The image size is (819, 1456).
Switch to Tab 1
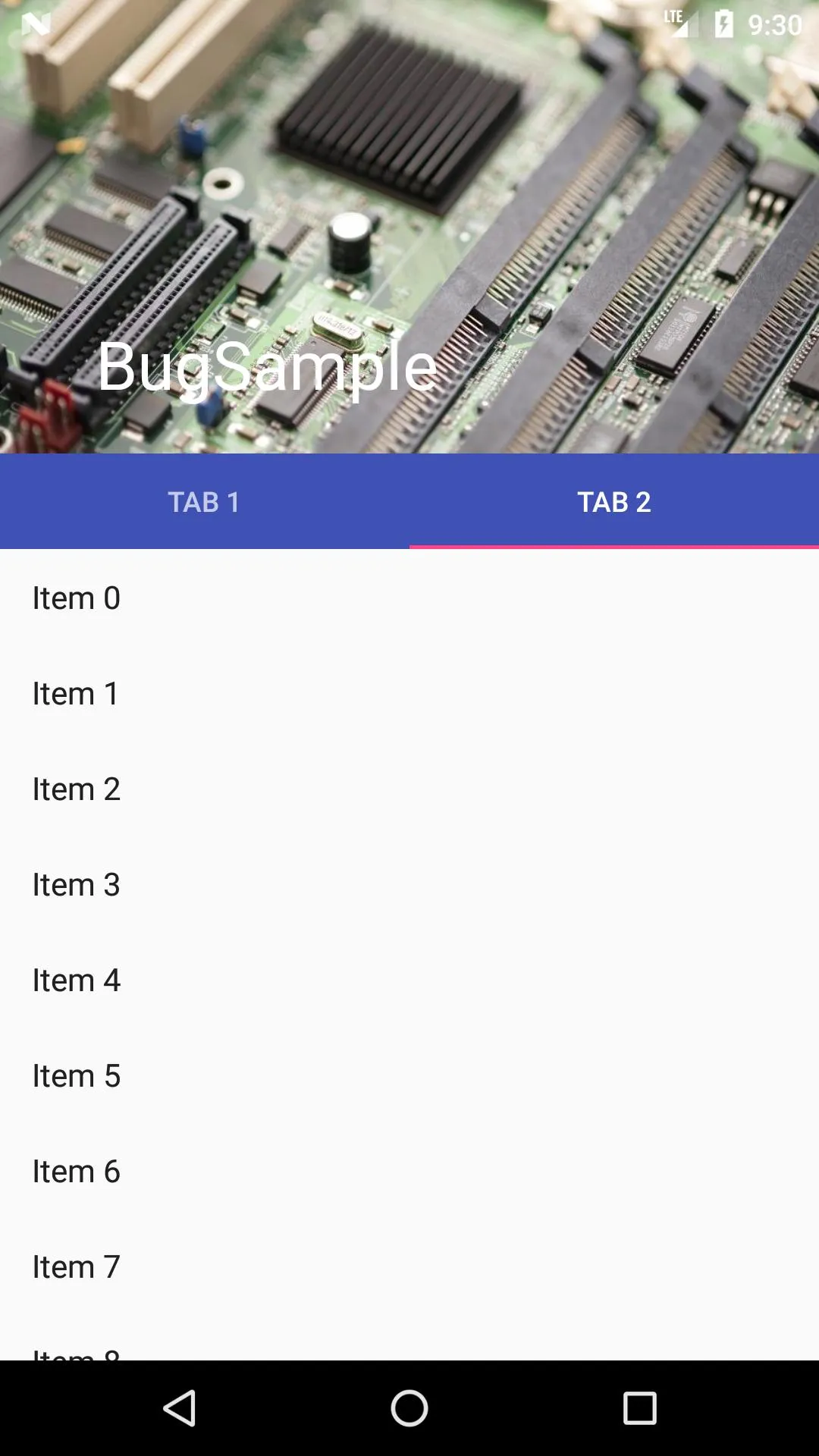pyautogui.click(x=204, y=501)
